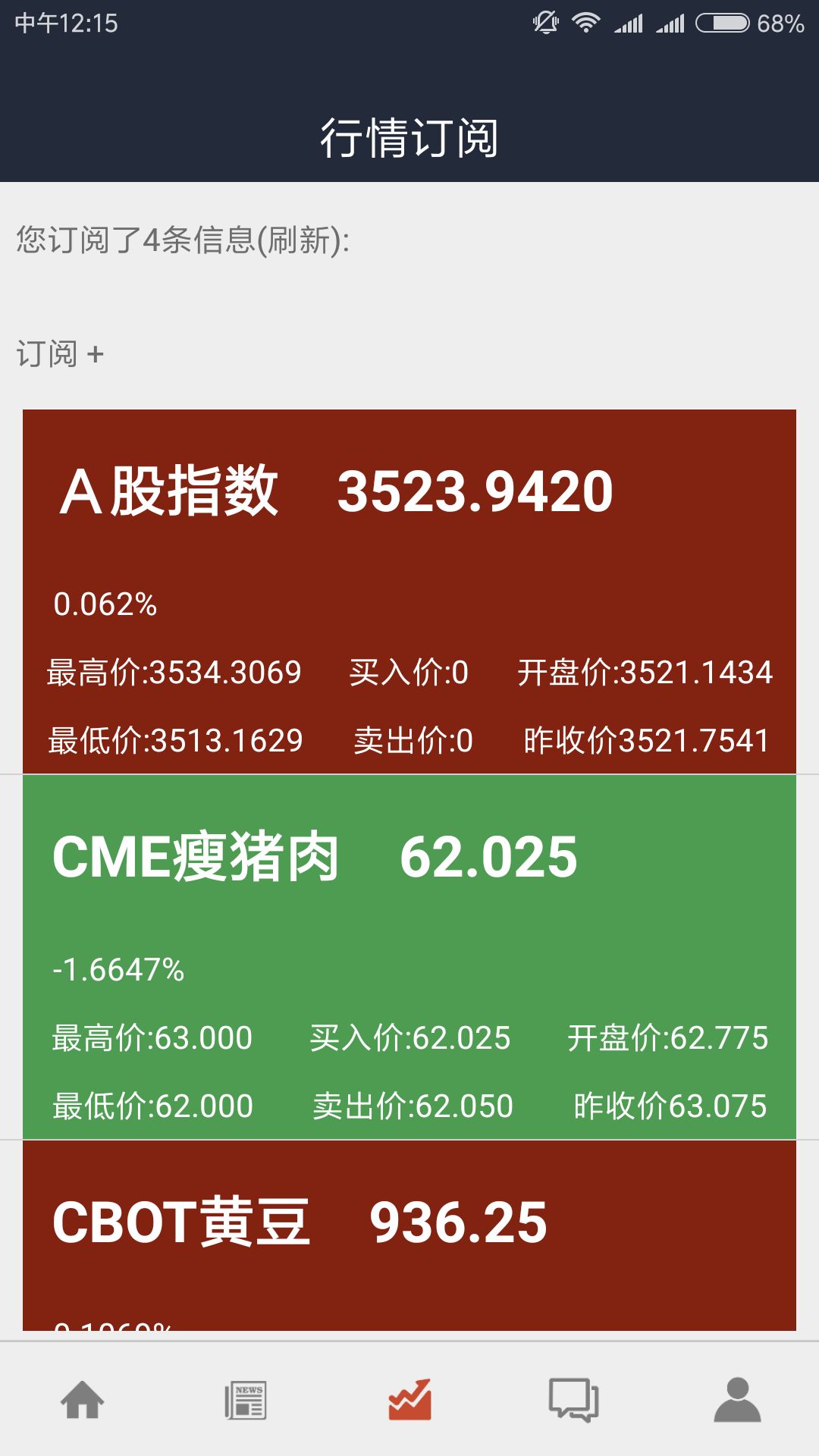The width and height of the screenshot is (819, 1456).
Task: Open the chat messages tab
Action: [x=573, y=1400]
